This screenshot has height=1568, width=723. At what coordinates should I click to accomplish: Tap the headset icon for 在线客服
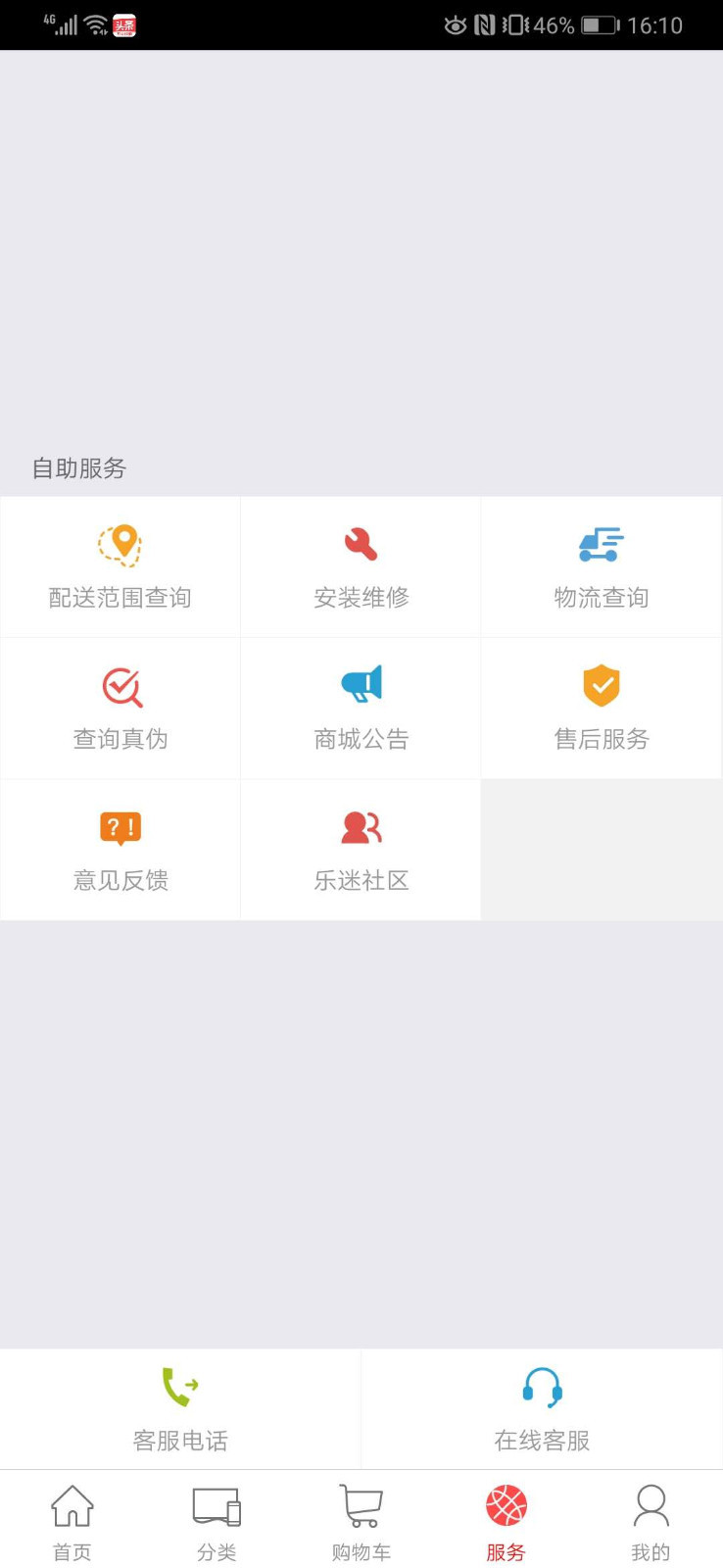coord(540,1387)
